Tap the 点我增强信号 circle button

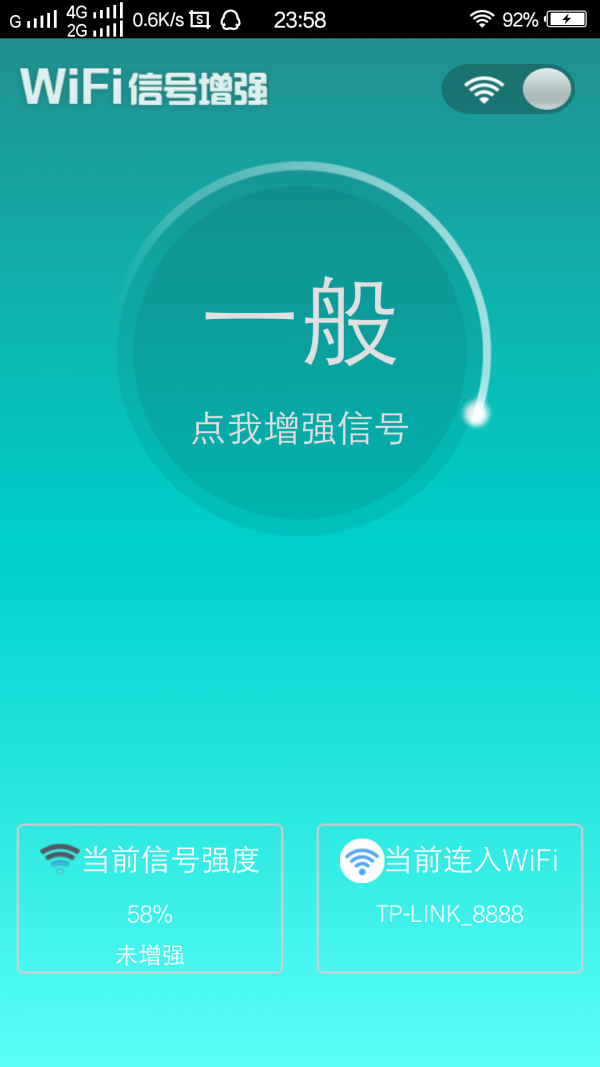(x=300, y=353)
